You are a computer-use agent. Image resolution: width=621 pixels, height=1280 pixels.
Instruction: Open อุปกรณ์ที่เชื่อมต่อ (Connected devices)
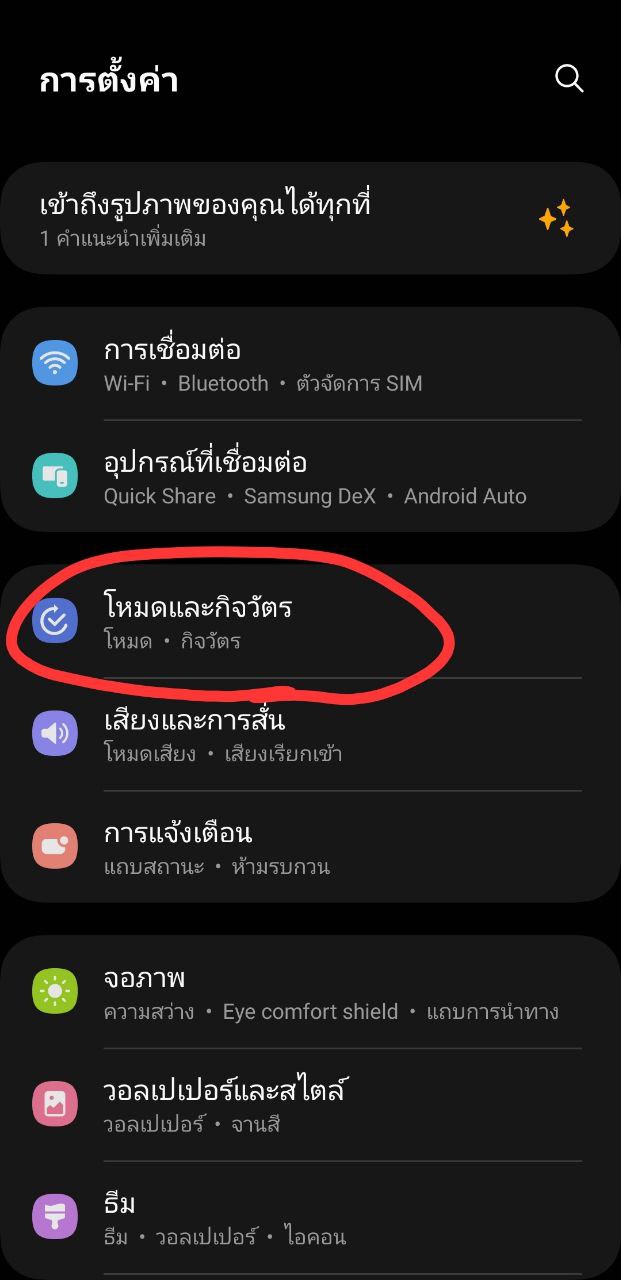click(x=310, y=477)
